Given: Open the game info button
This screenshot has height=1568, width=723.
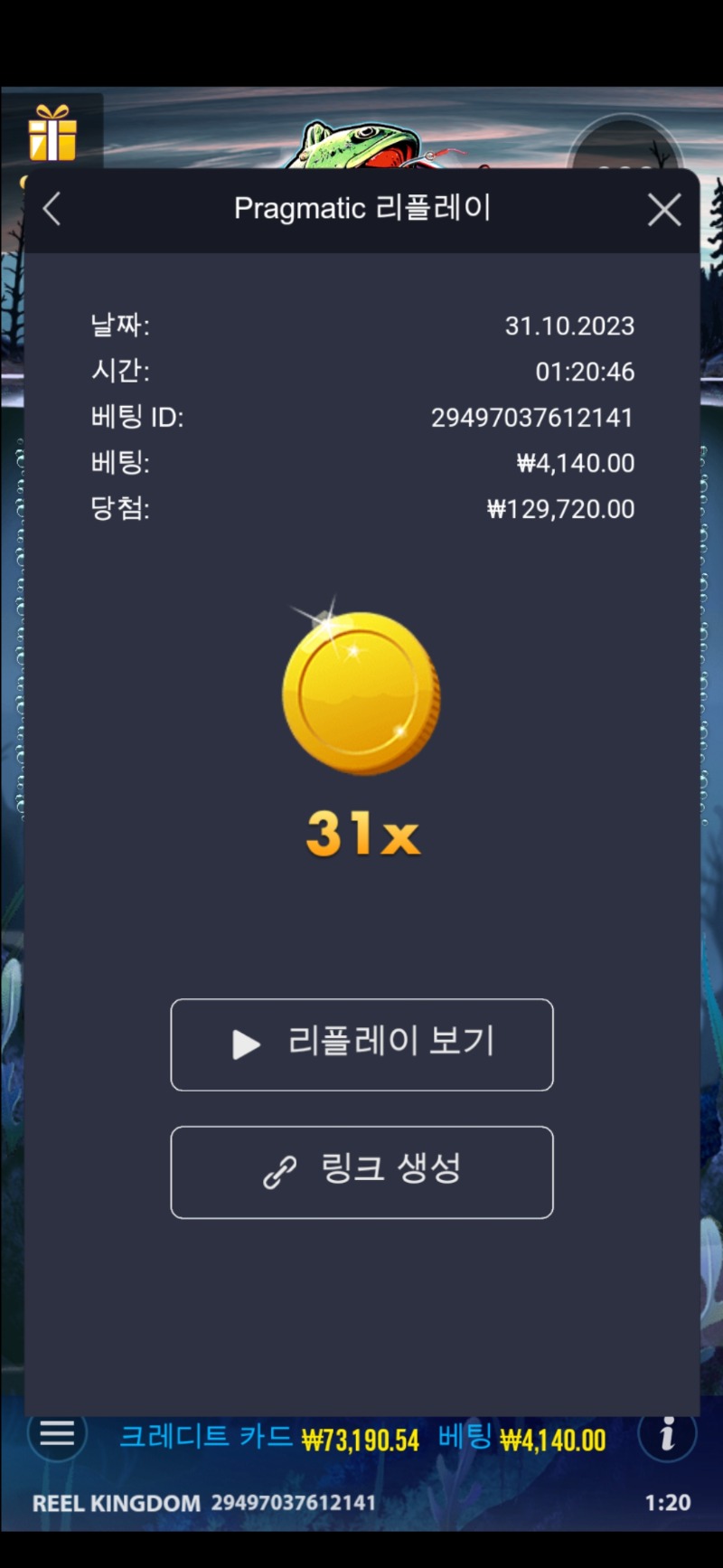Looking at the screenshot, I should point(667,1433).
